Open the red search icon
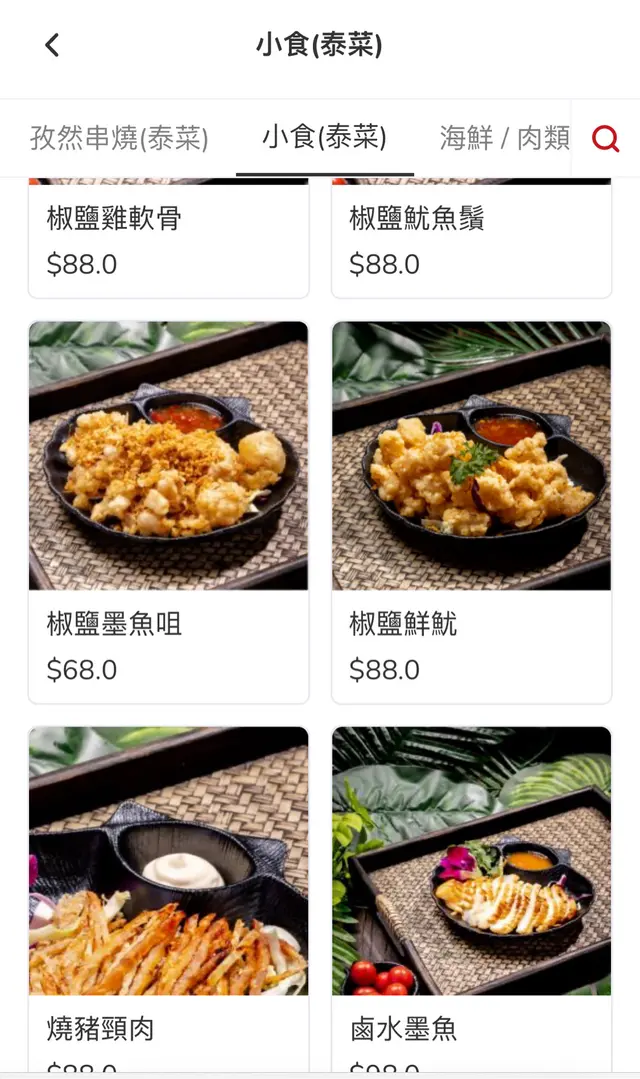 (x=605, y=138)
